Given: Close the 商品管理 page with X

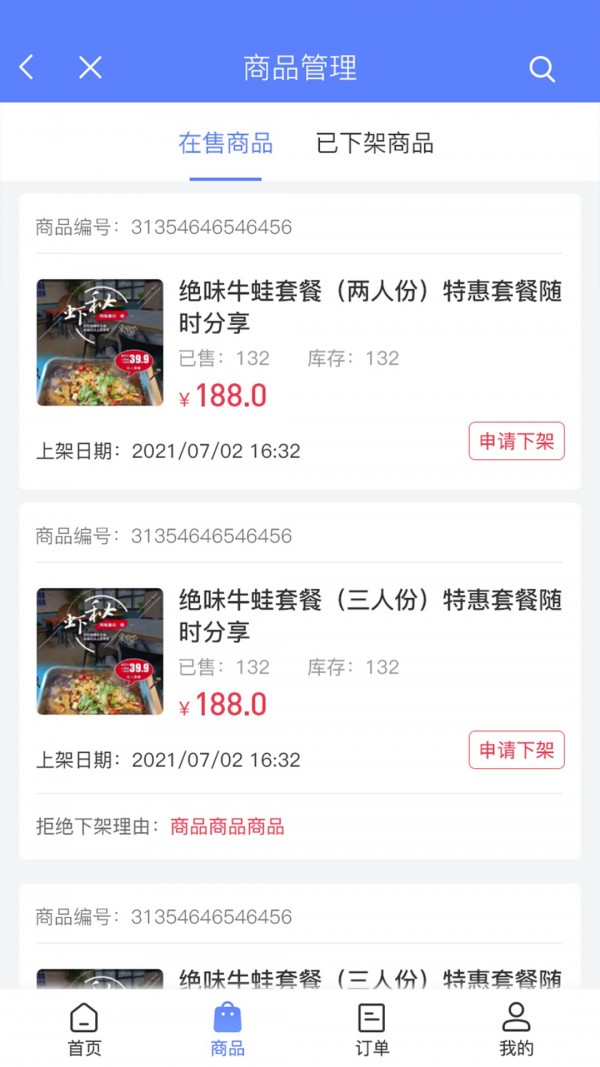Looking at the screenshot, I should 91,68.
